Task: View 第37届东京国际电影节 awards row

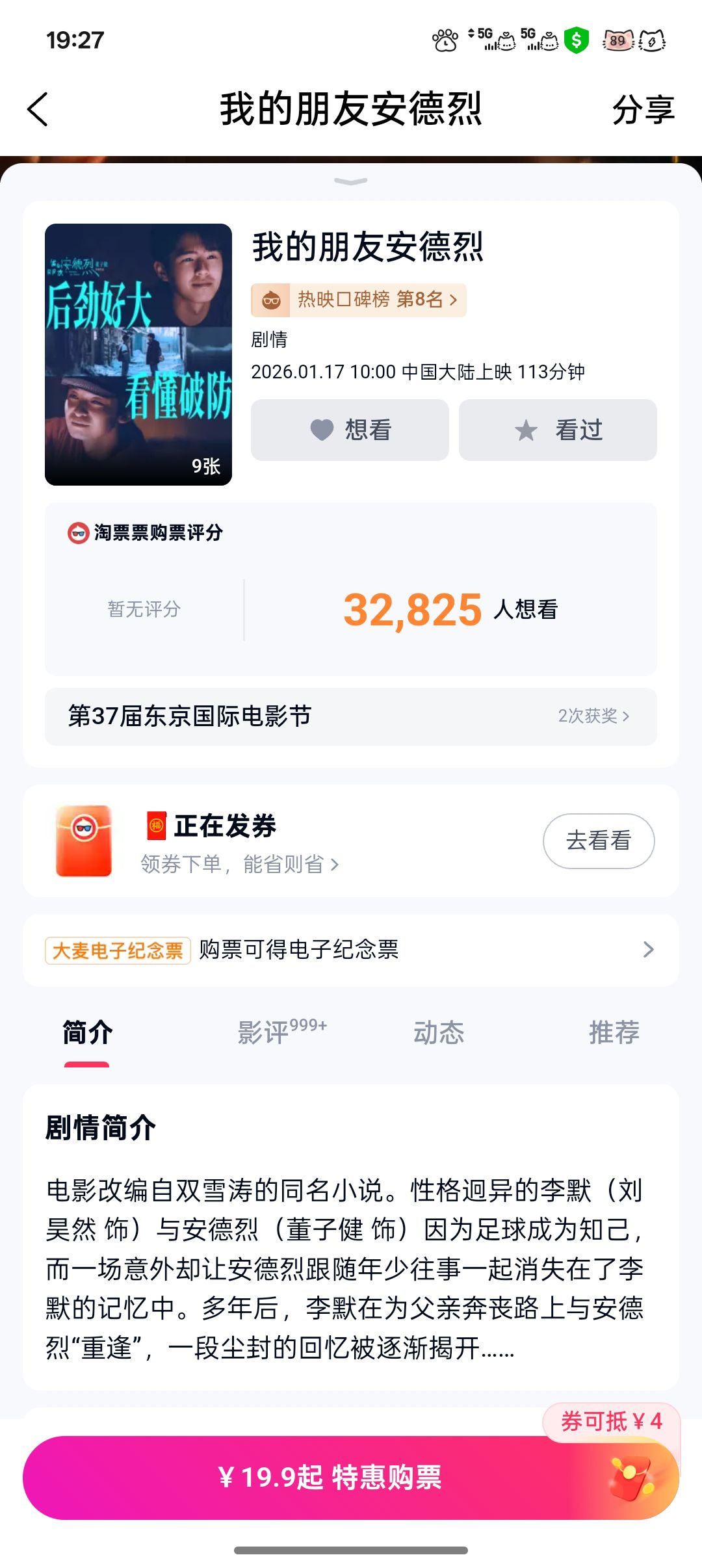Action: (351, 716)
